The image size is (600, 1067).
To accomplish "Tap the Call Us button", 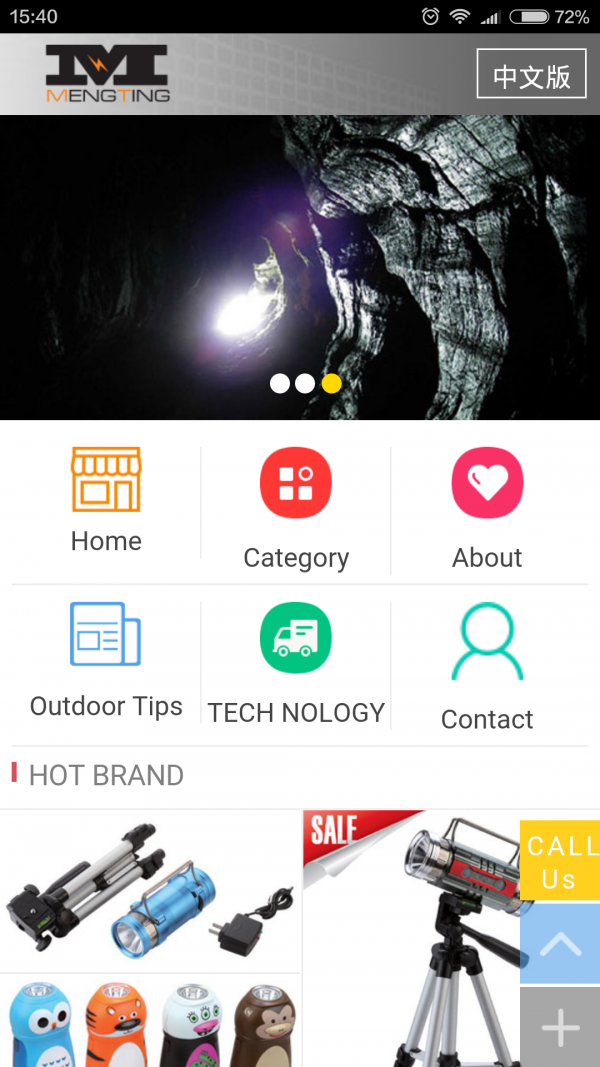I will tap(559, 861).
